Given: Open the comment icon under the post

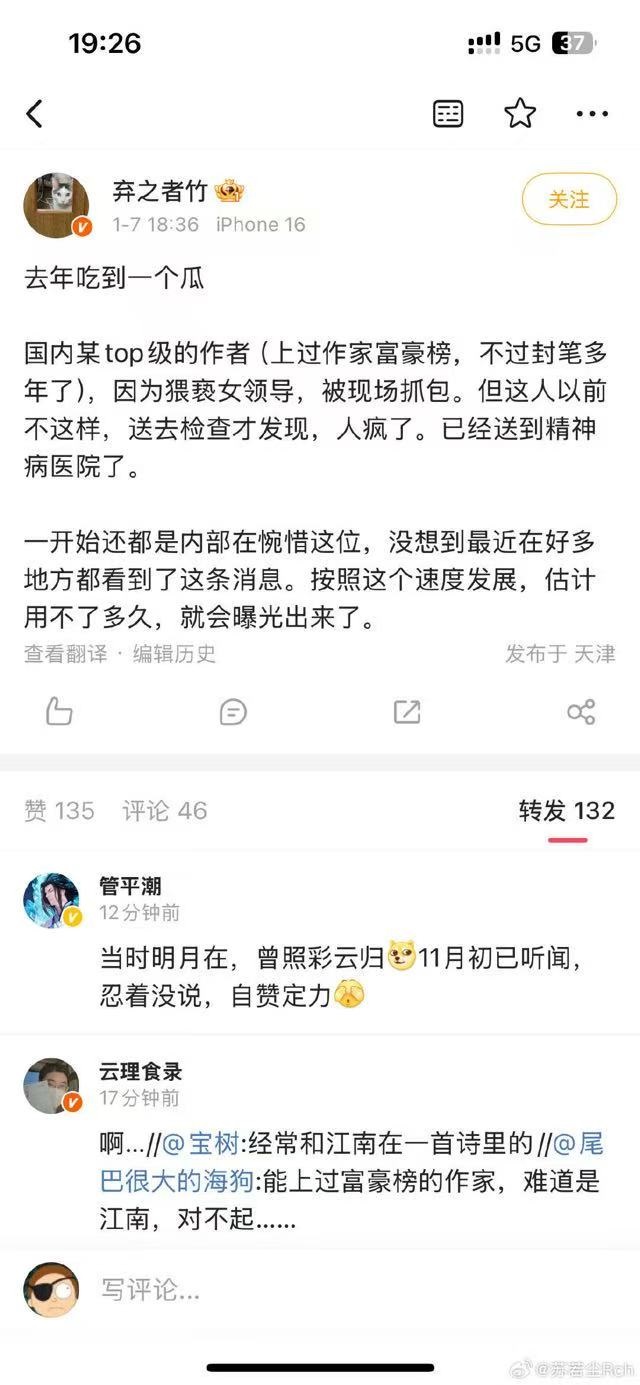Looking at the screenshot, I should [x=232, y=712].
